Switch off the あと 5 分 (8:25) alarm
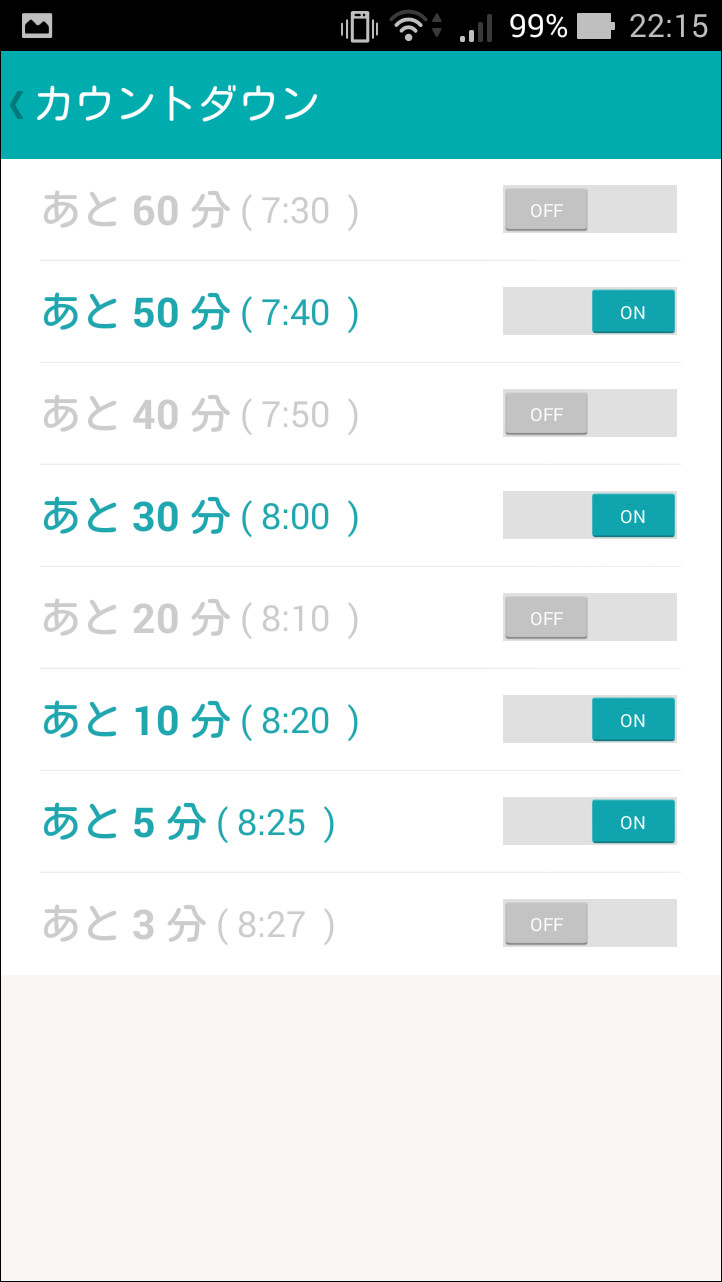 (589, 821)
